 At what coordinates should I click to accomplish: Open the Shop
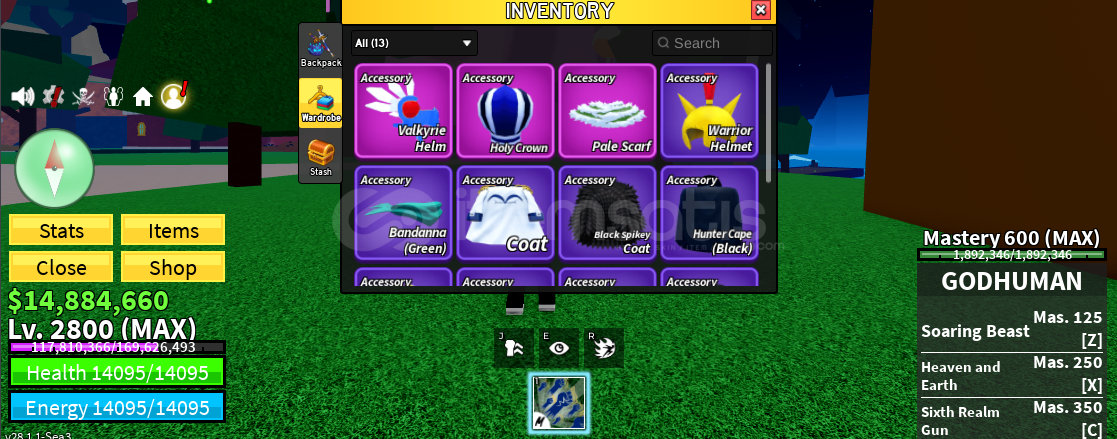coord(173,267)
